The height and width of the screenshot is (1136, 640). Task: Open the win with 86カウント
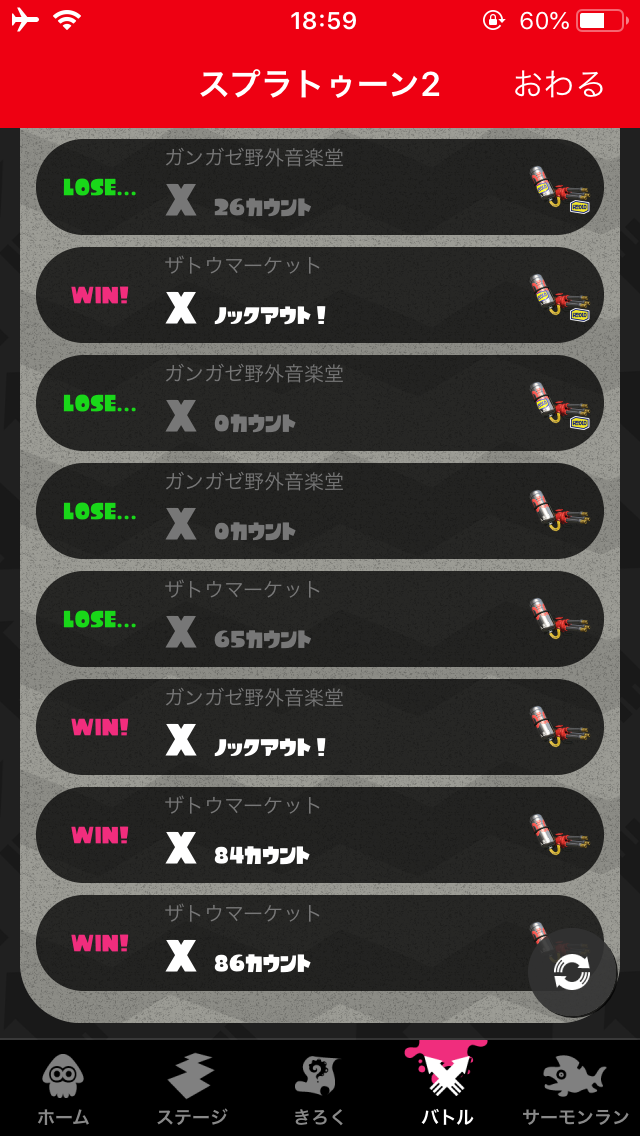(320, 943)
